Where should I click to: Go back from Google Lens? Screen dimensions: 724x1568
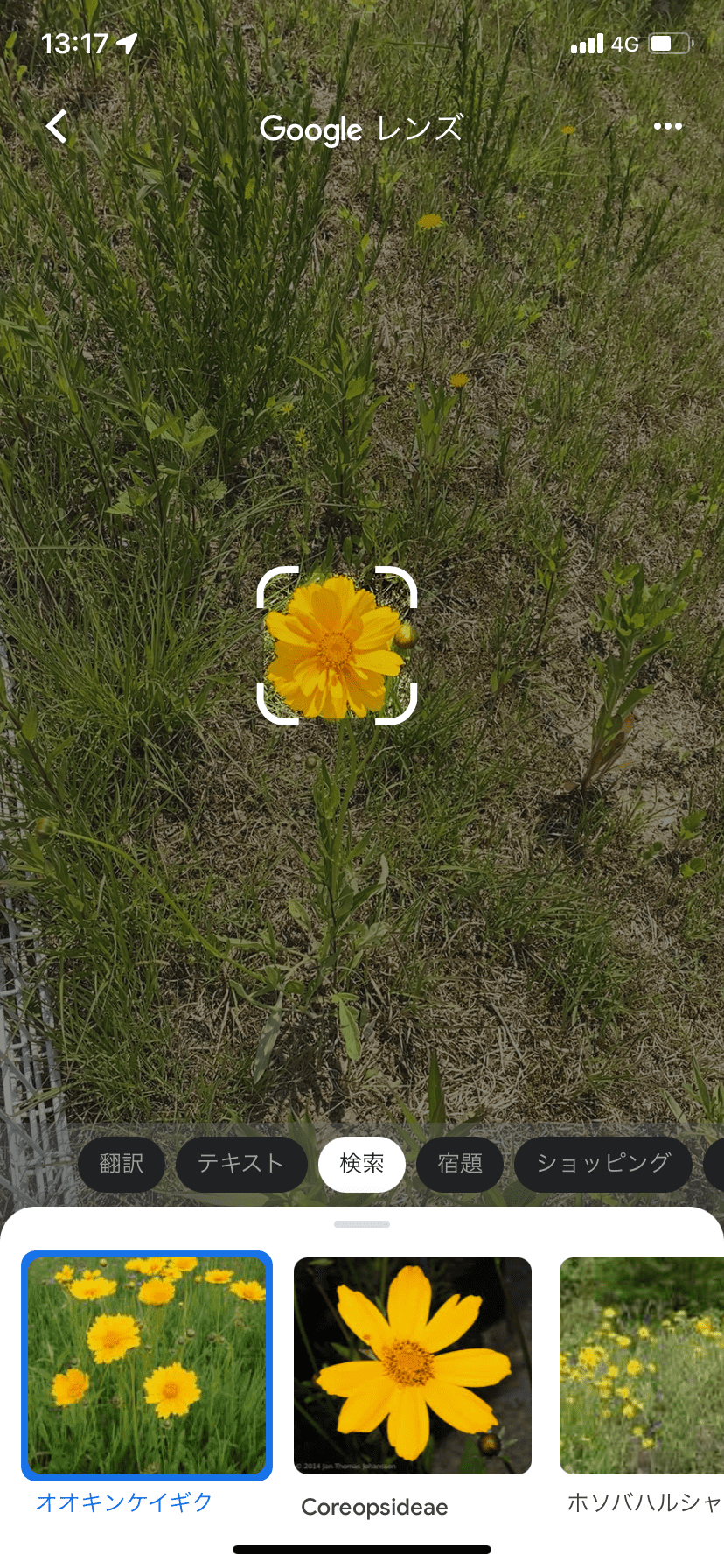coord(58,127)
